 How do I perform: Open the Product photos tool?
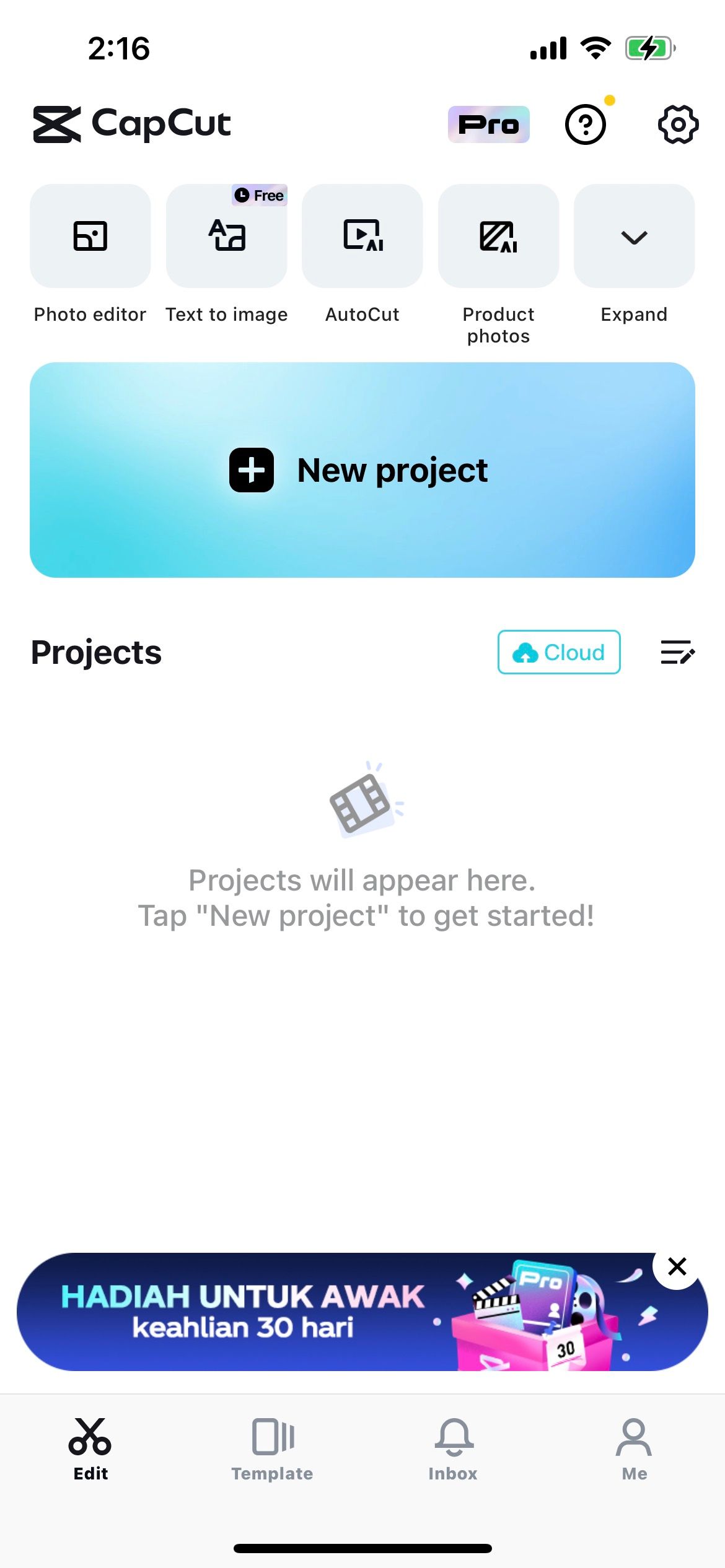498,236
